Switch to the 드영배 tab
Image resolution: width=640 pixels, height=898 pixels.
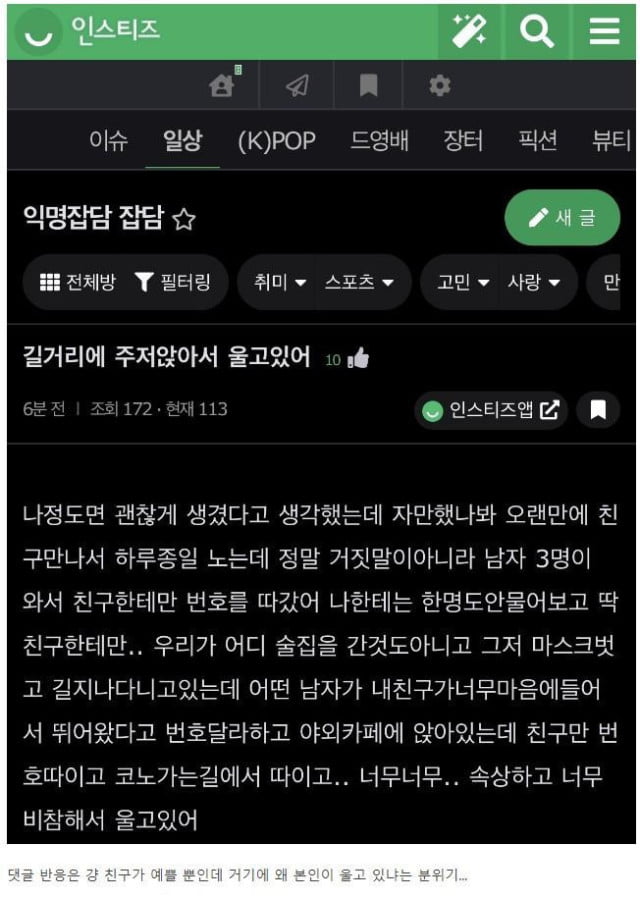point(379,141)
